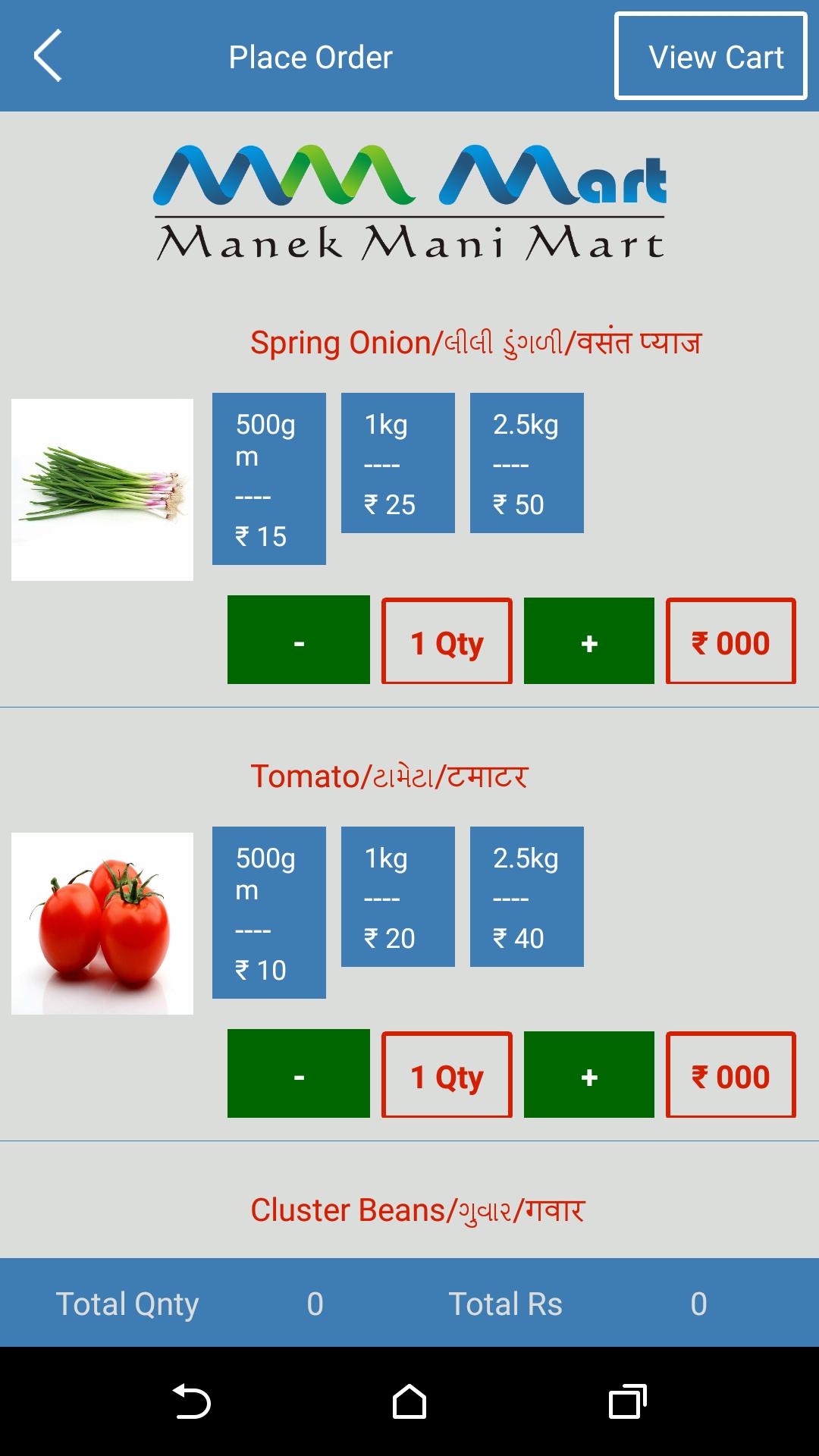Increase Tomato quantity
This screenshot has height=1456, width=819.
588,1075
